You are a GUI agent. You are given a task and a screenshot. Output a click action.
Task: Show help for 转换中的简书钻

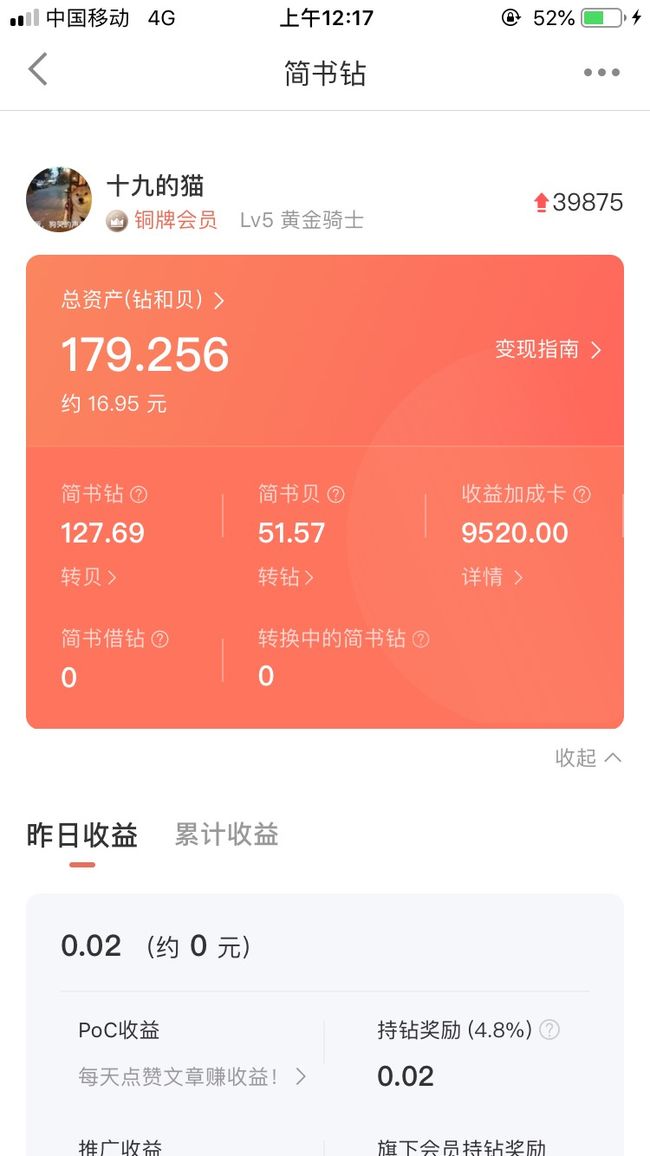coord(421,639)
